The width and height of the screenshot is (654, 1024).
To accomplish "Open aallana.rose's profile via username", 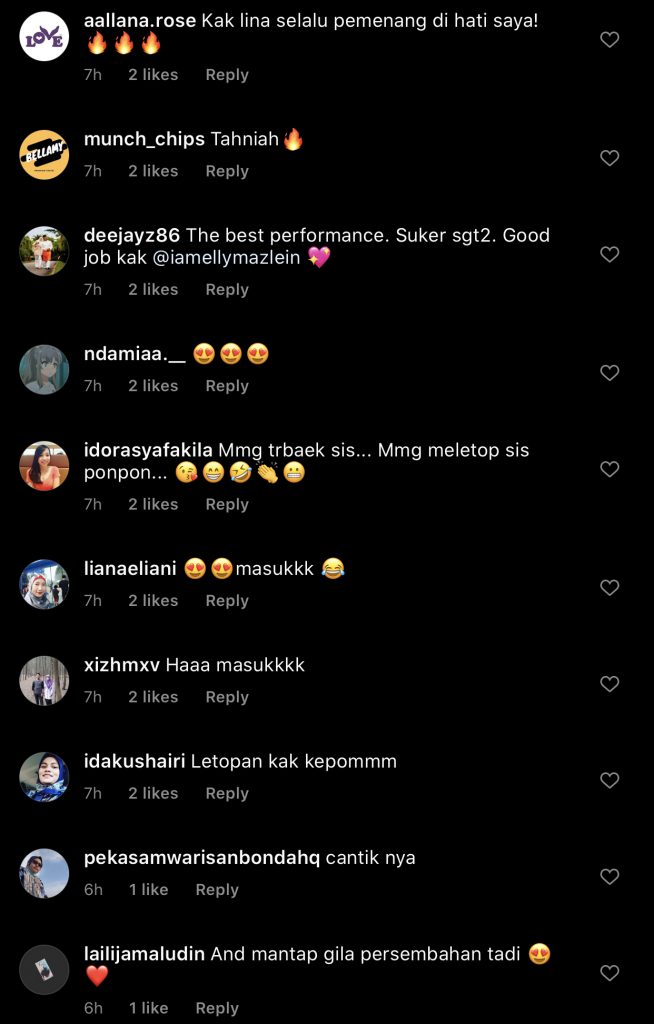I will click(x=139, y=20).
